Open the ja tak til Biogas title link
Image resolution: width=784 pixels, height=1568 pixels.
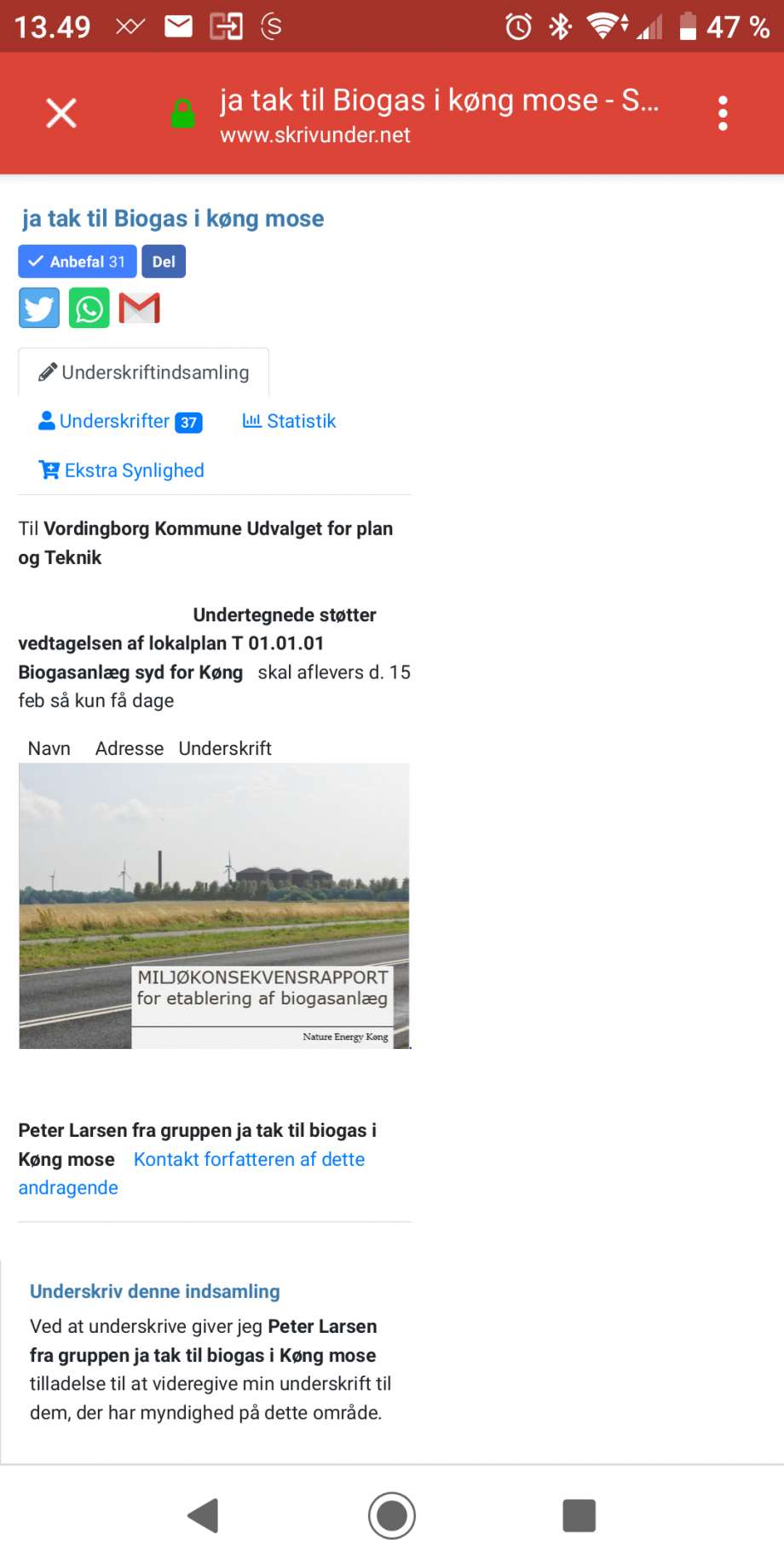tap(173, 219)
